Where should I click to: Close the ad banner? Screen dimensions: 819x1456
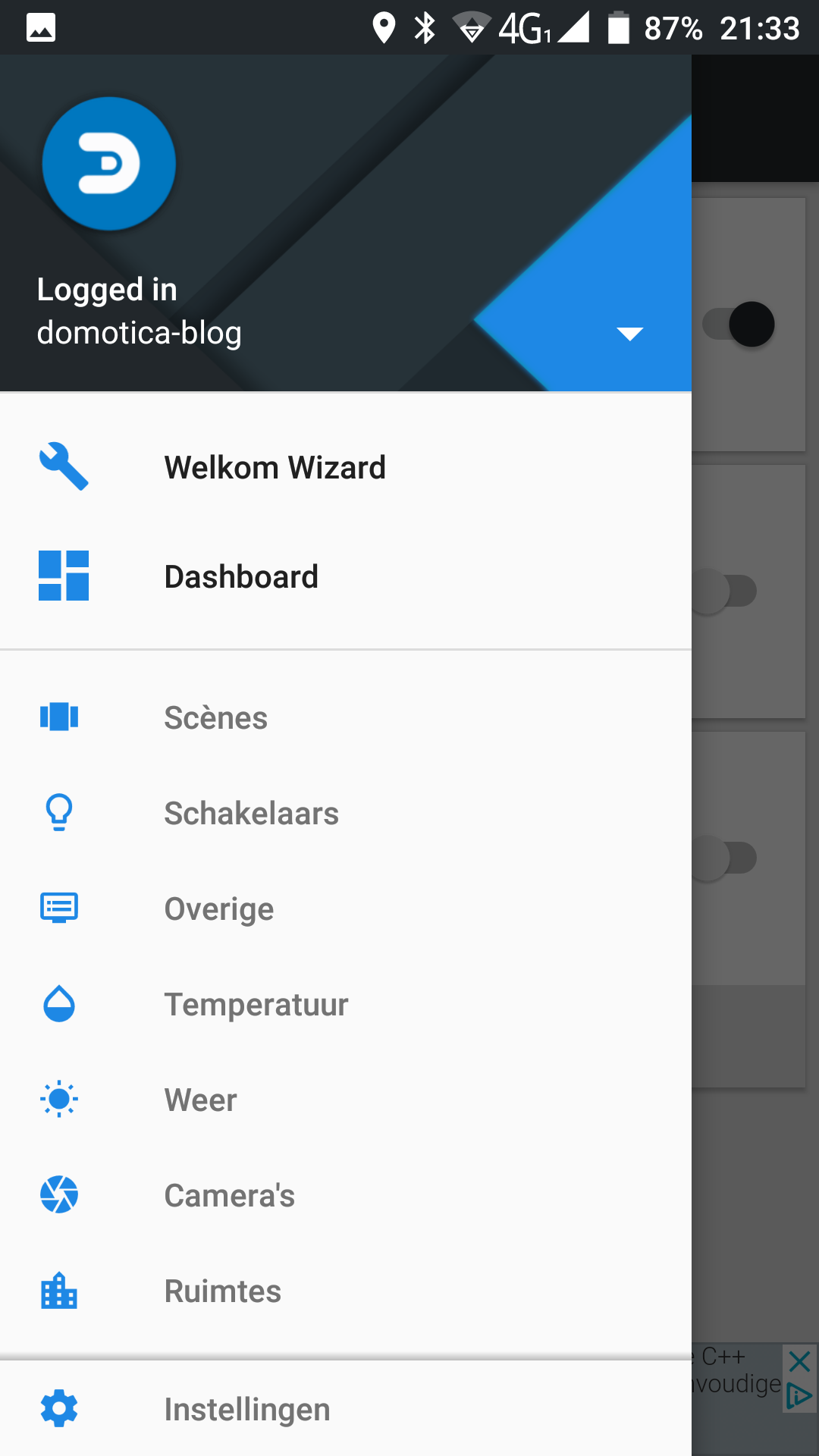(x=799, y=1361)
